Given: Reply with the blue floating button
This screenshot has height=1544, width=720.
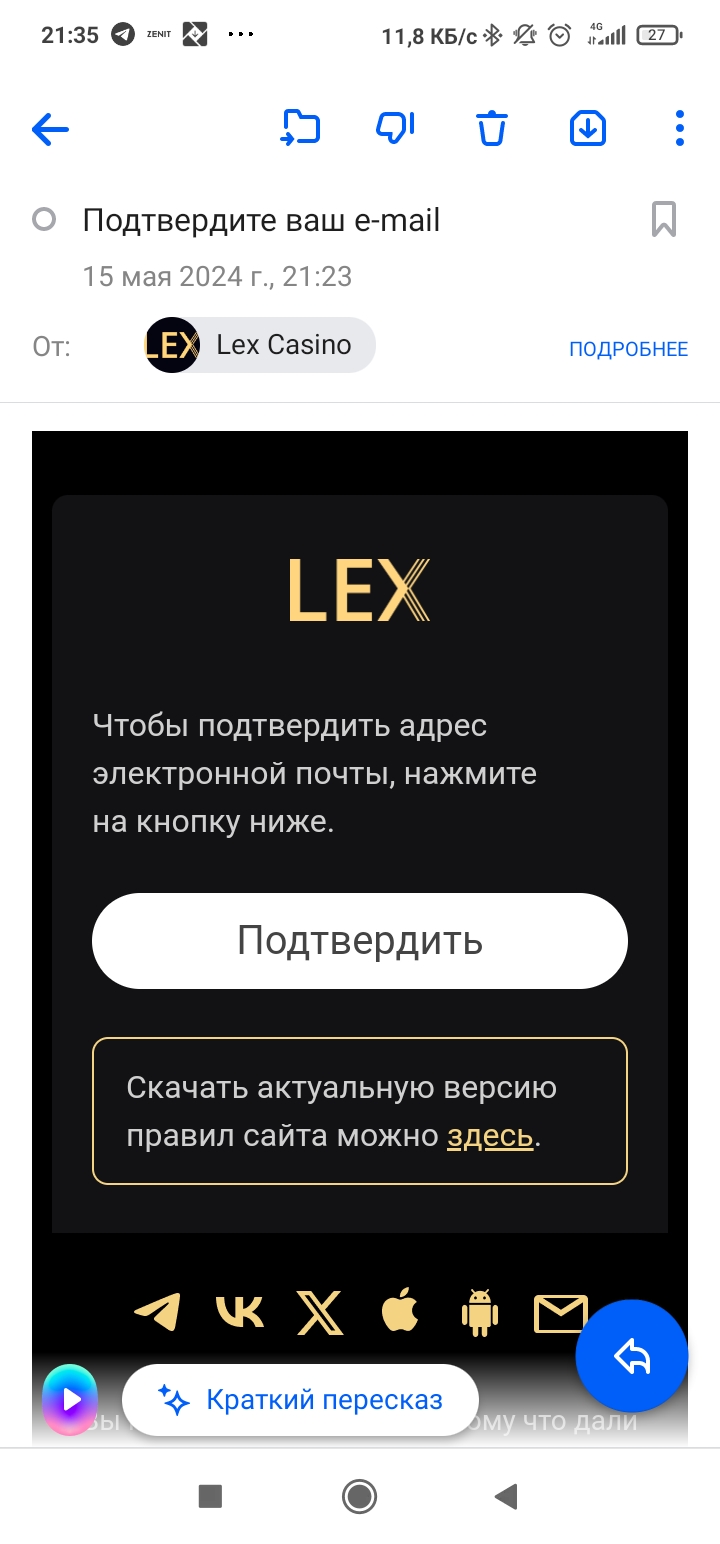Looking at the screenshot, I should click(x=632, y=1357).
